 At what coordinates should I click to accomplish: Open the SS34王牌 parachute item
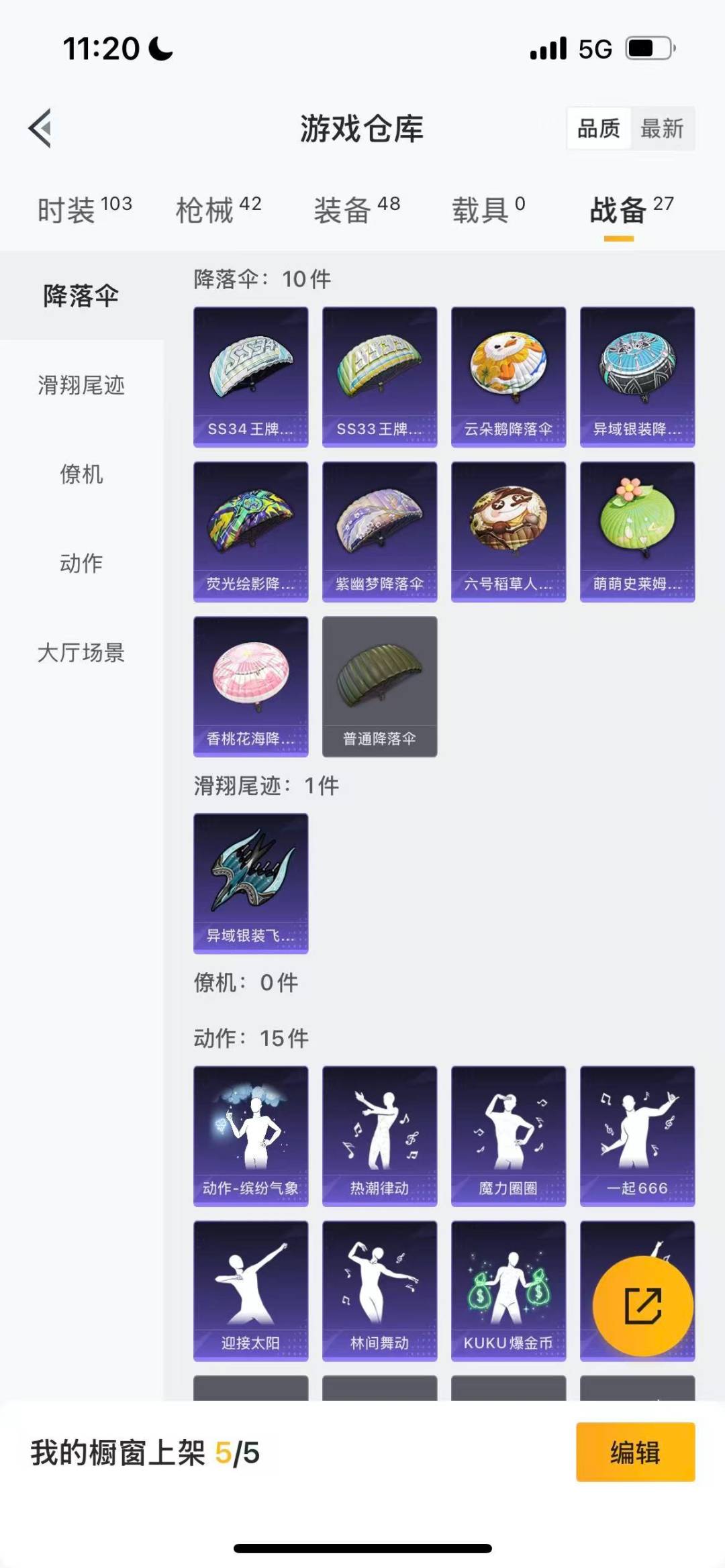tap(251, 376)
